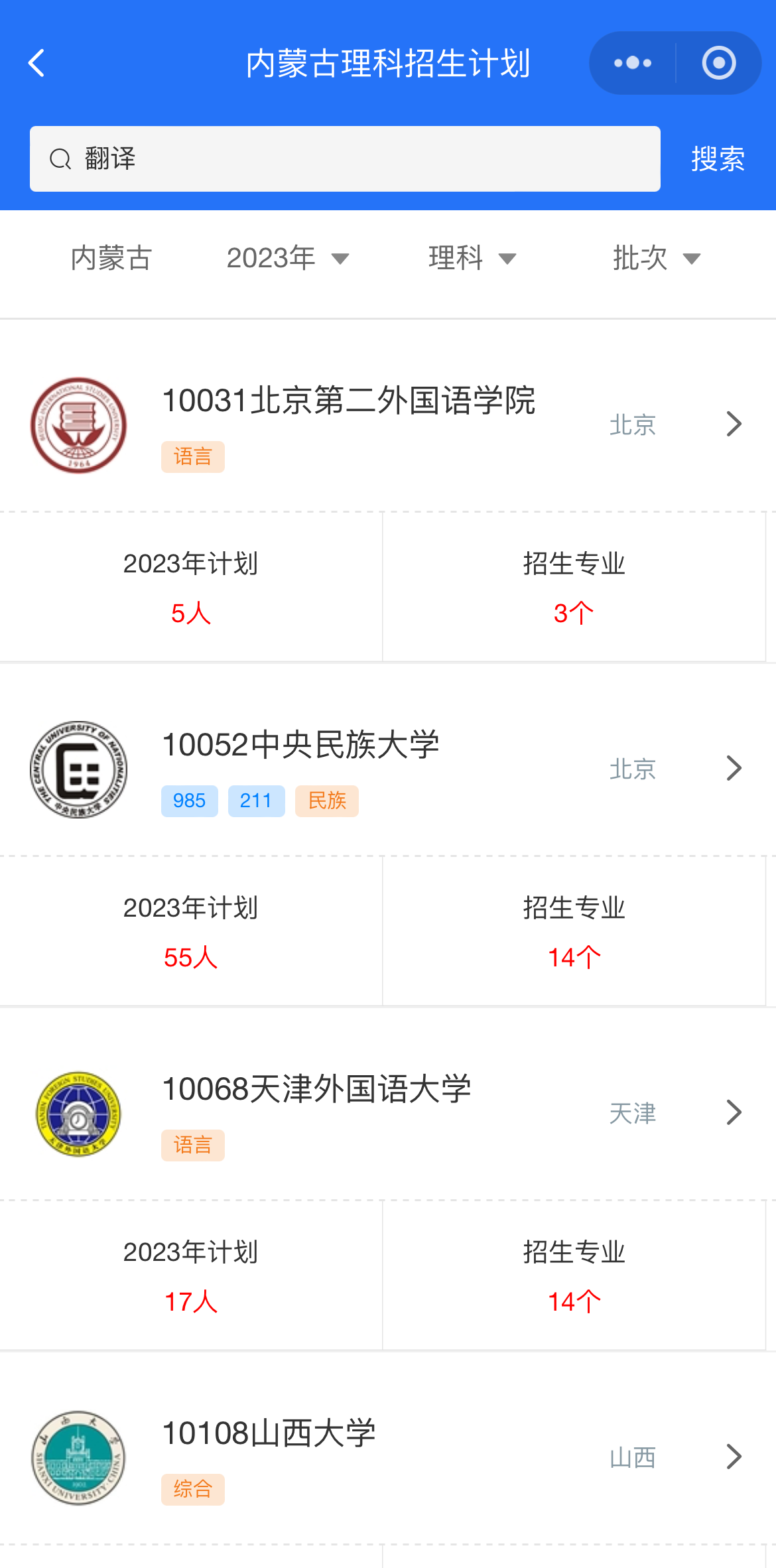The width and height of the screenshot is (776, 1568).
Task: Open 10052中央民族大学 details
Action: coord(388,769)
